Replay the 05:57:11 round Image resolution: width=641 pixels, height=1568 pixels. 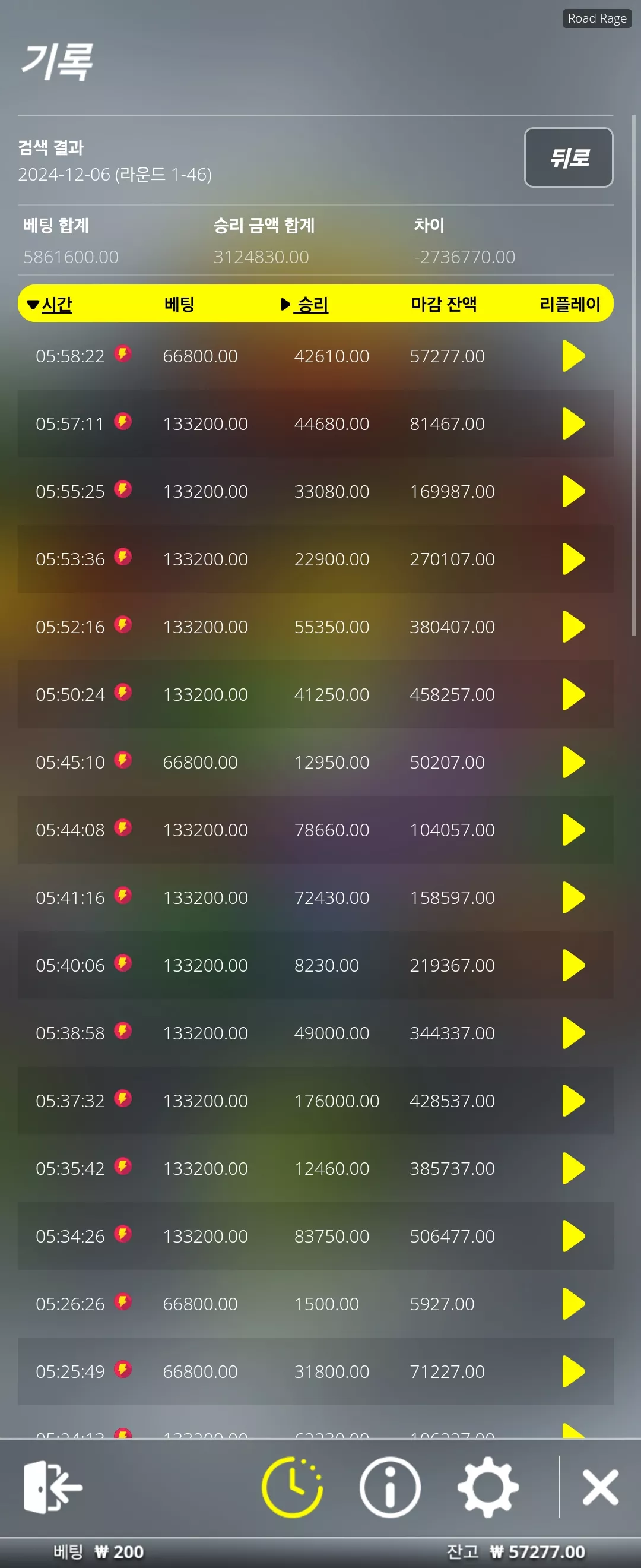pos(573,423)
